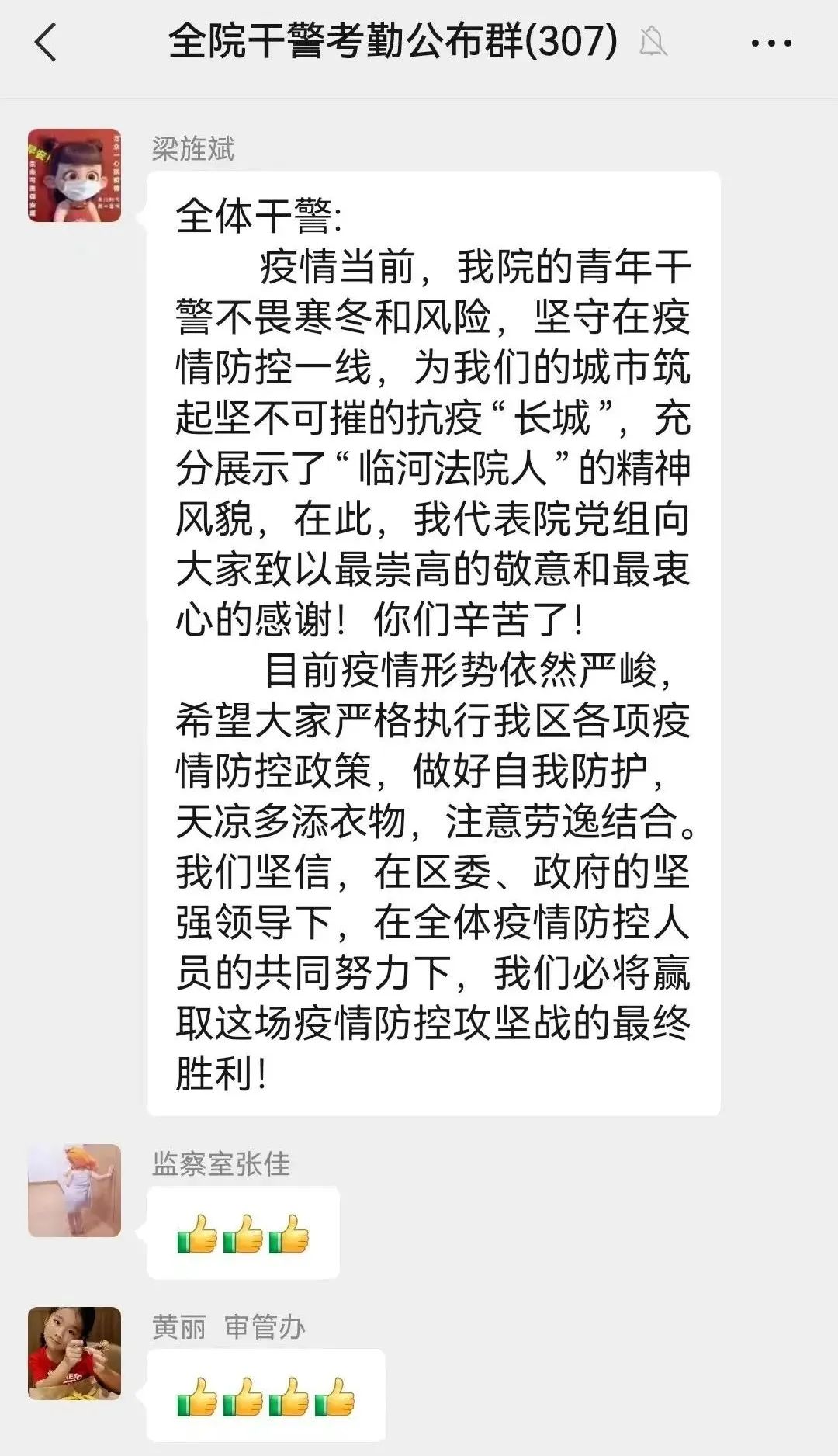View 黄丽 审管办's profile avatar

pyautogui.click(x=74, y=1353)
